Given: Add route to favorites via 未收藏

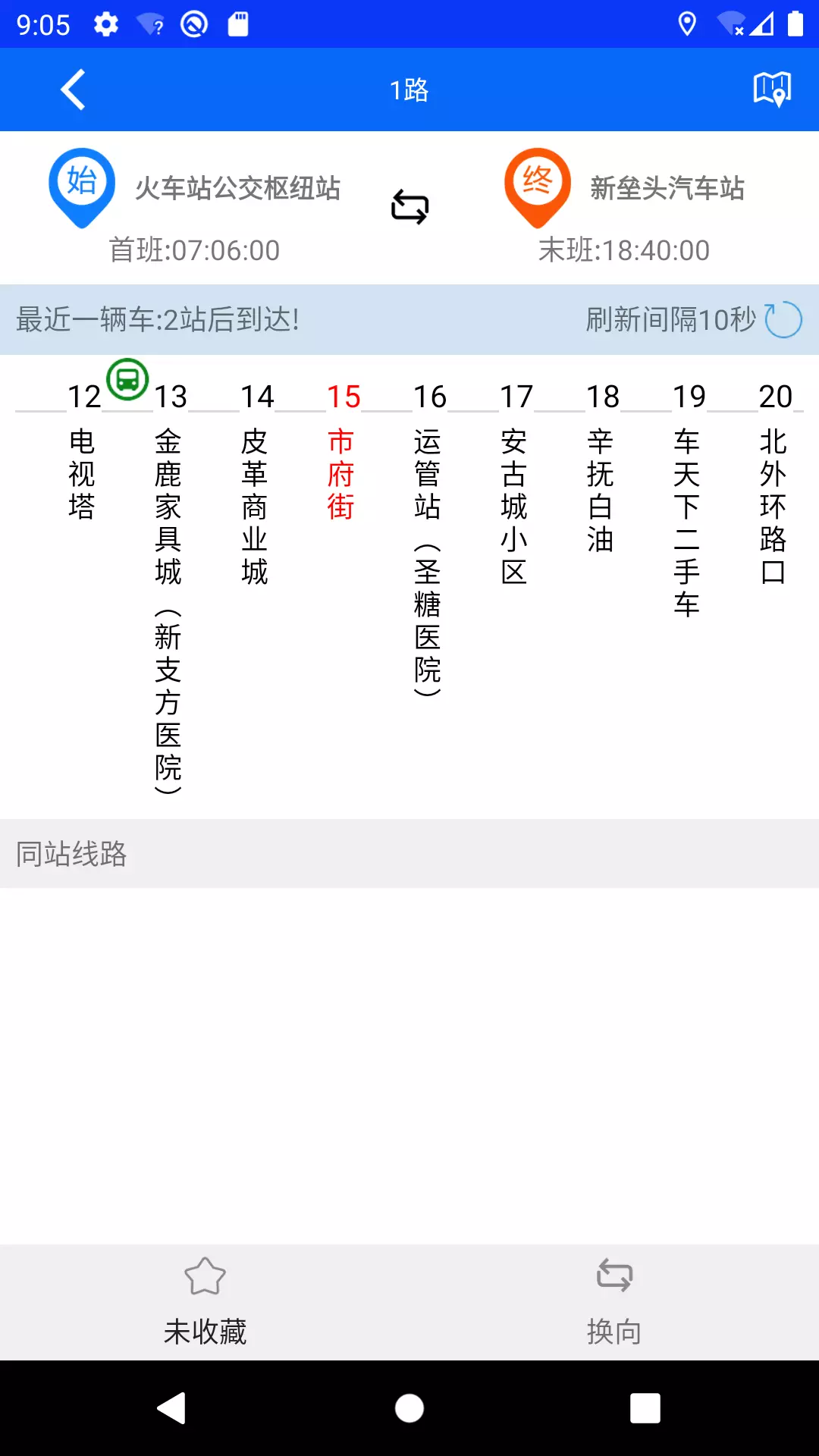Looking at the screenshot, I should [x=205, y=1301].
